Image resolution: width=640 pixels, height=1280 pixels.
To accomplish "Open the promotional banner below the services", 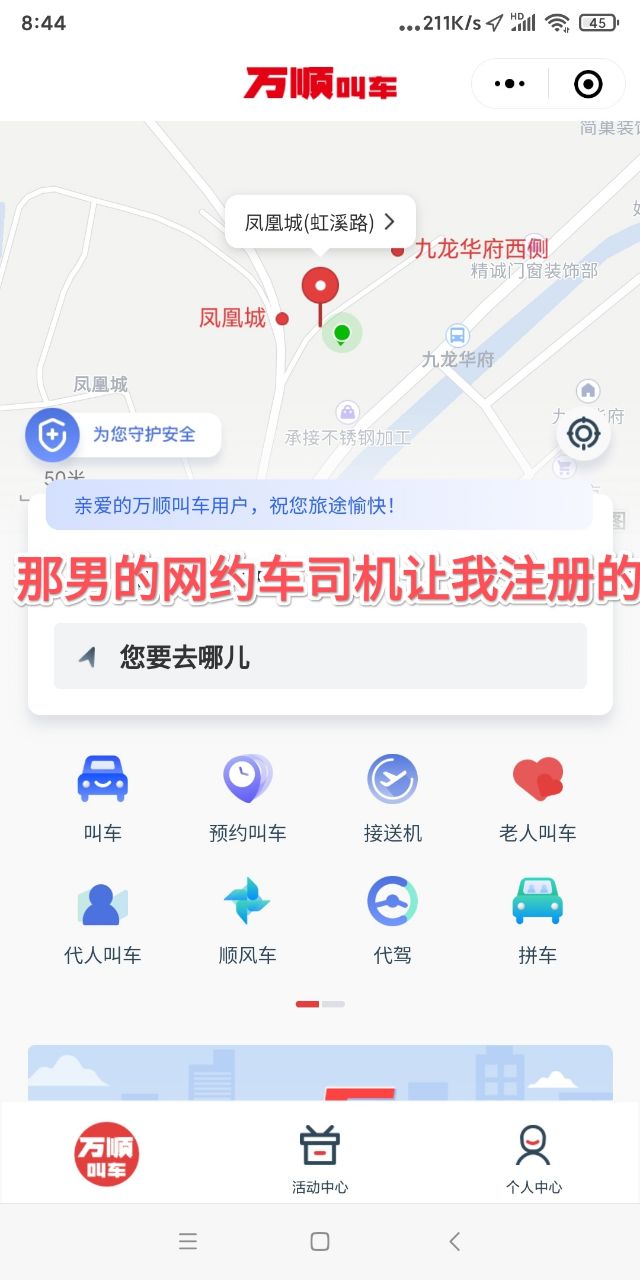I will tap(320, 1073).
